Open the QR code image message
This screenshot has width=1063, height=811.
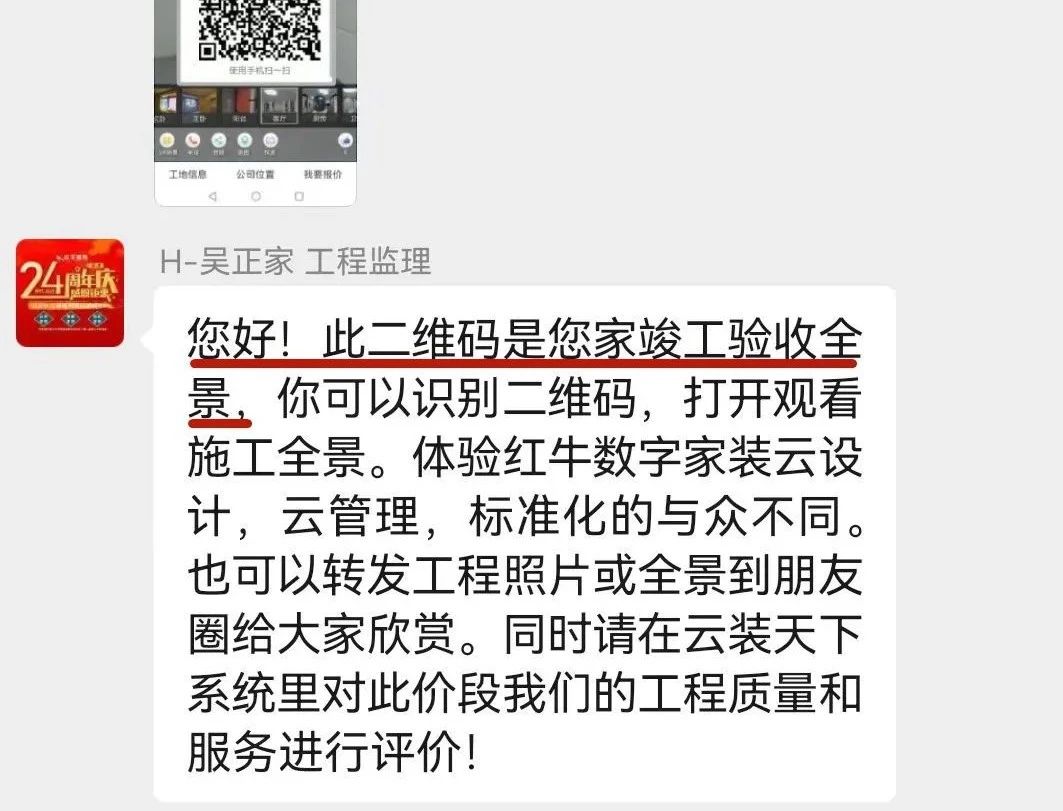[255, 100]
